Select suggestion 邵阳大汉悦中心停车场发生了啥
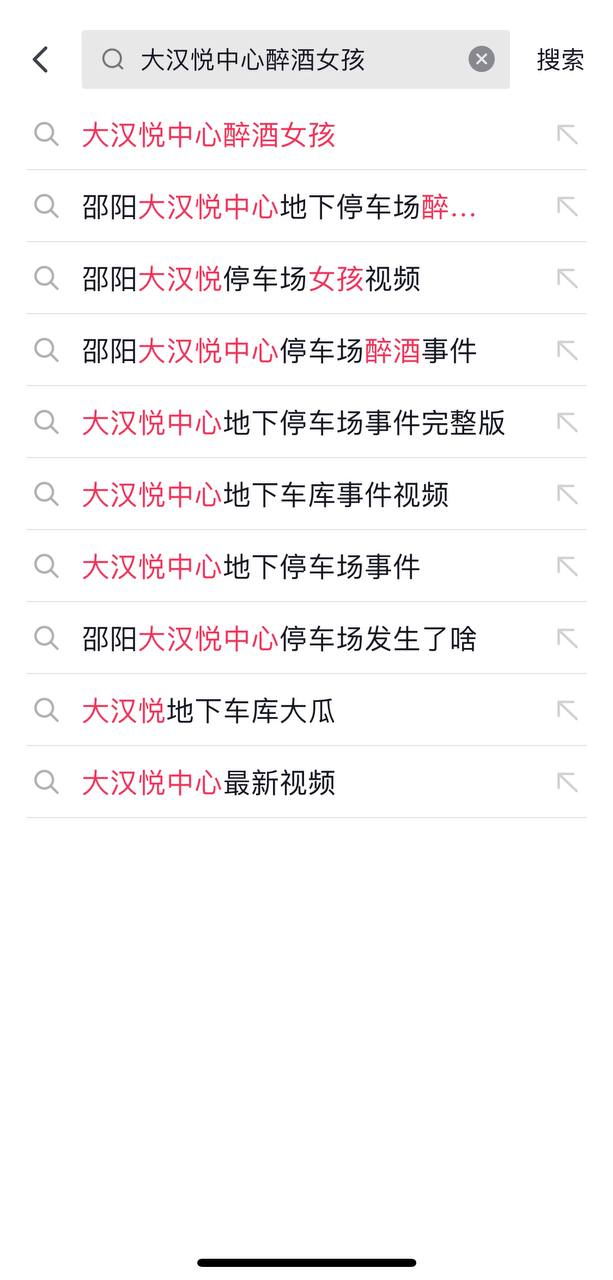Viewport: 613px width, 1280px height. pyautogui.click(x=279, y=639)
